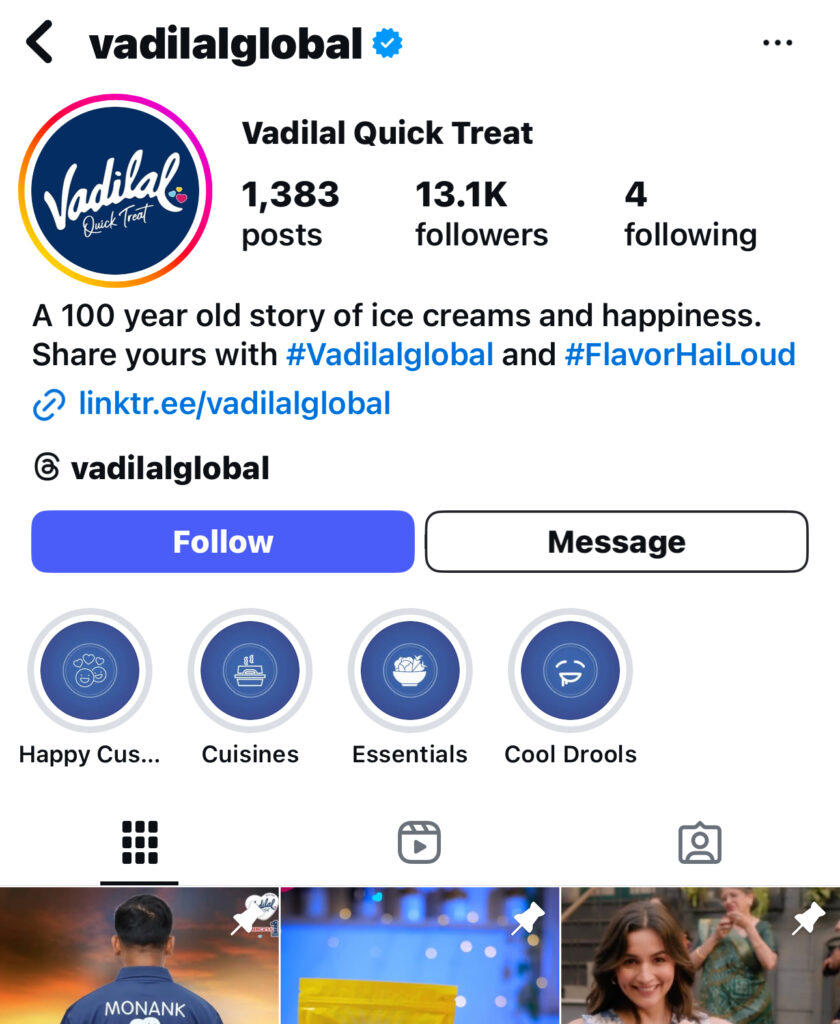
Task: Watch the Cool Drools highlight
Action: tap(570, 671)
